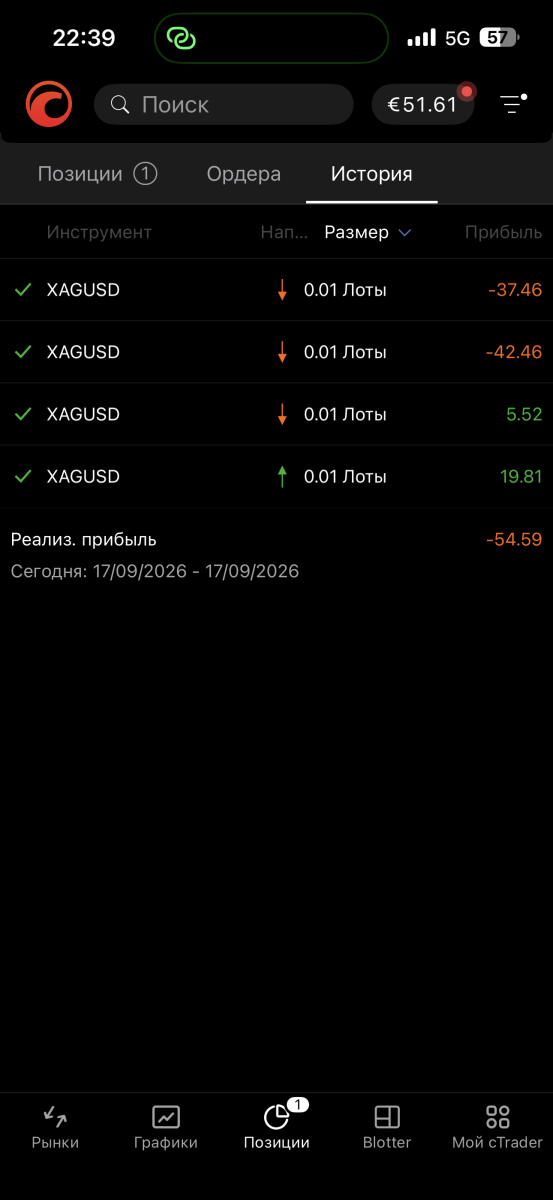View the XAGUSD trade with 19.81 profit
Screen dimensions: 553x1200
point(276,476)
